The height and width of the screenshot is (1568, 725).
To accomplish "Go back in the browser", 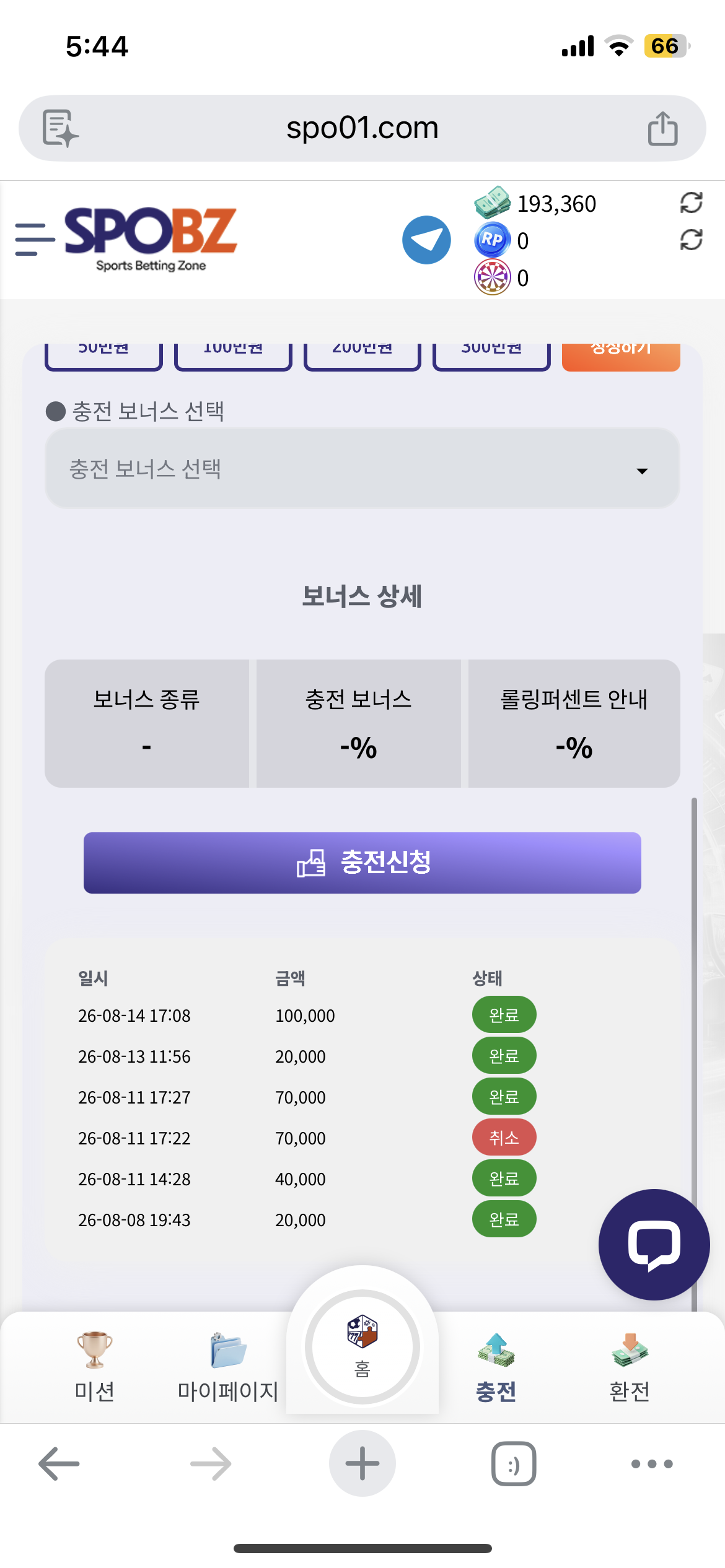I will pyautogui.click(x=59, y=1464).
